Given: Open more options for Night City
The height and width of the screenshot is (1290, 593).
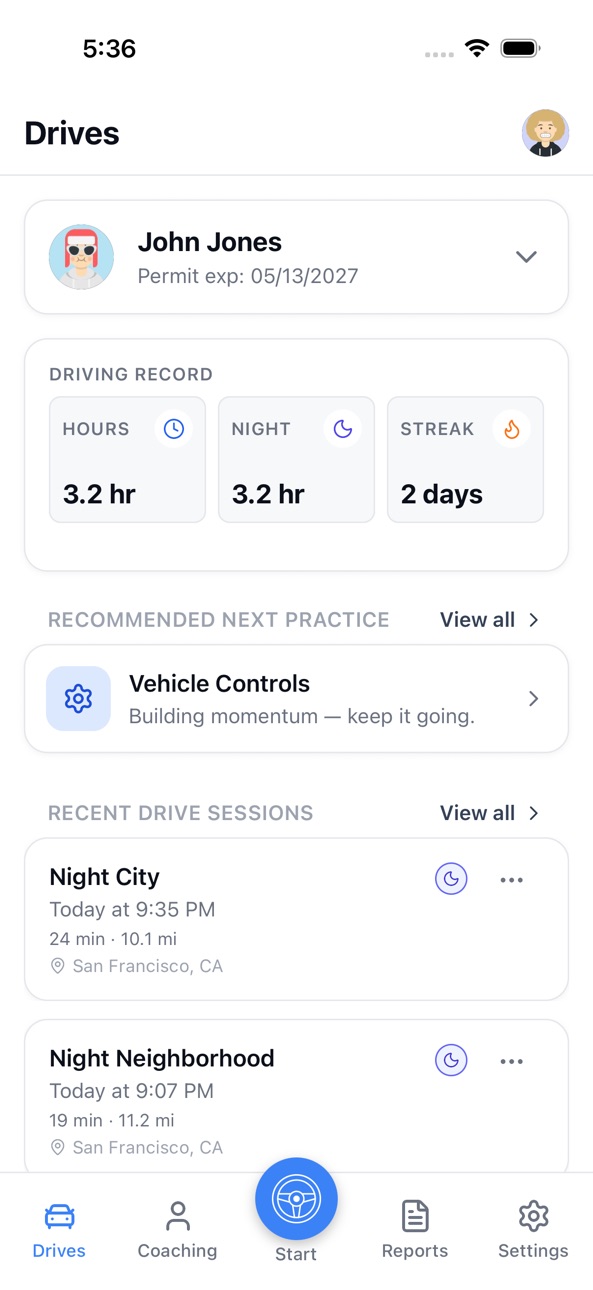Looking at the screenshot, I should pos(511,880).
